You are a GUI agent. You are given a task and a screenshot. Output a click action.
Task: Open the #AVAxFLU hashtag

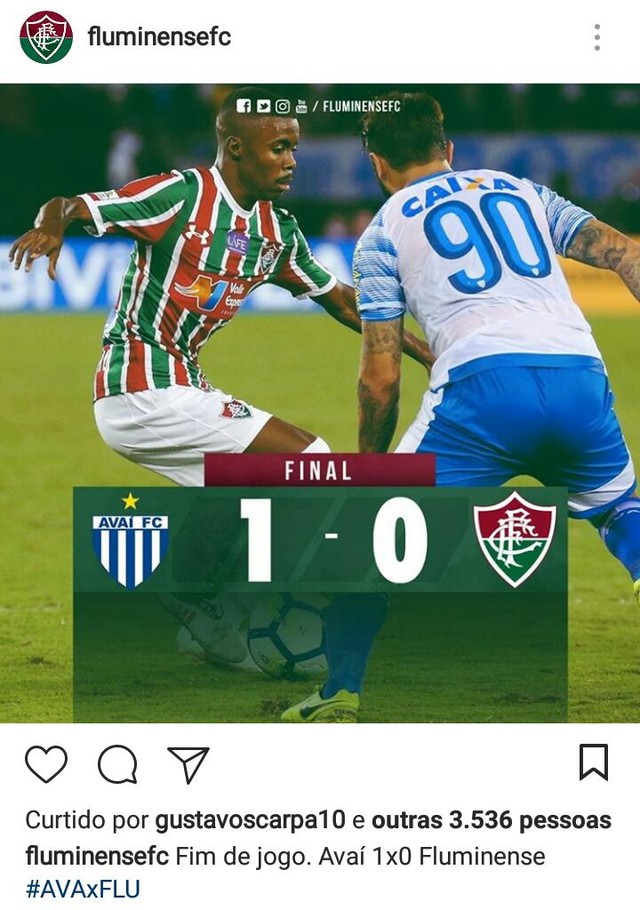pos(83,889)
